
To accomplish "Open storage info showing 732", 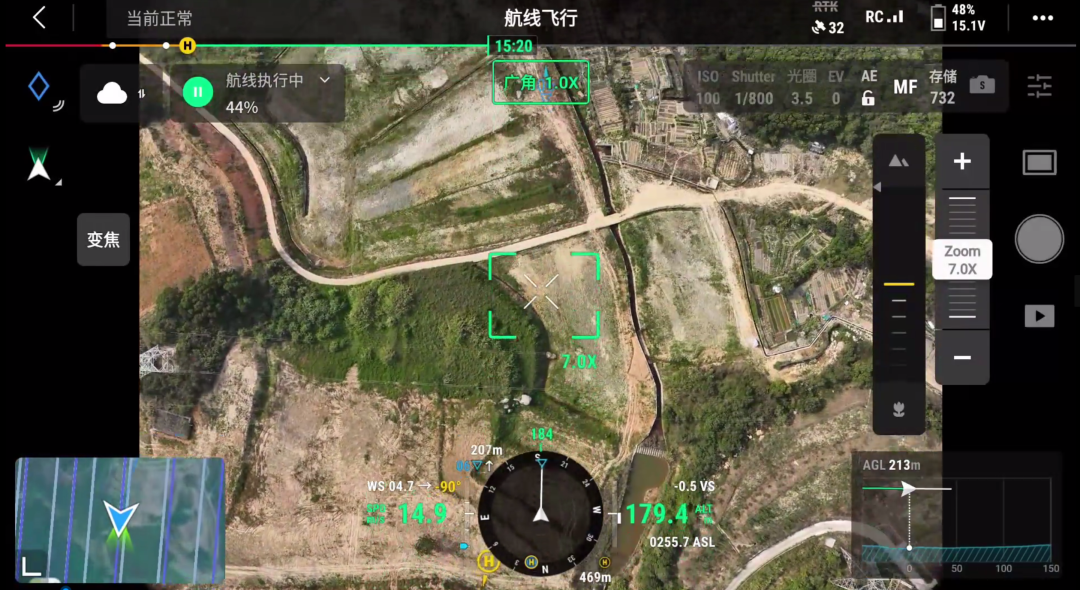I will coord(942,87).
